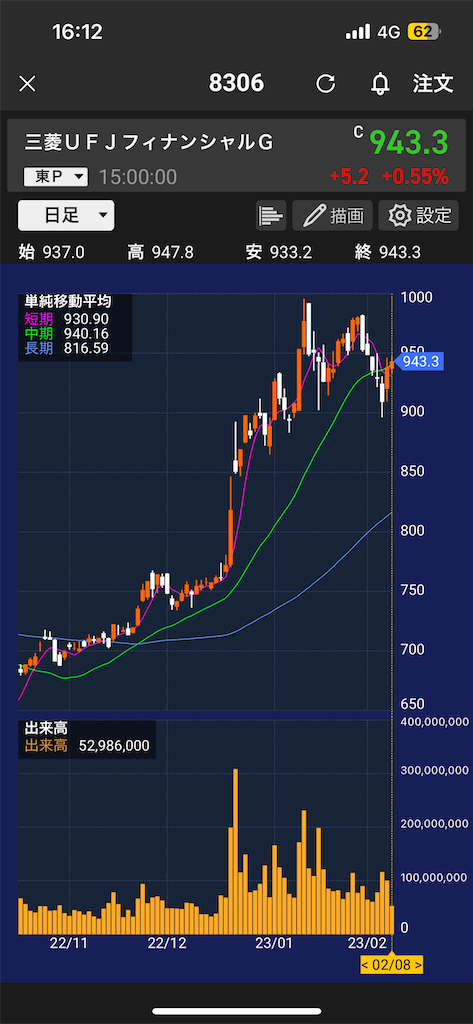Open the 描画 drawing tool
This screenshot has height=1024, width=474.
[332, 216]
